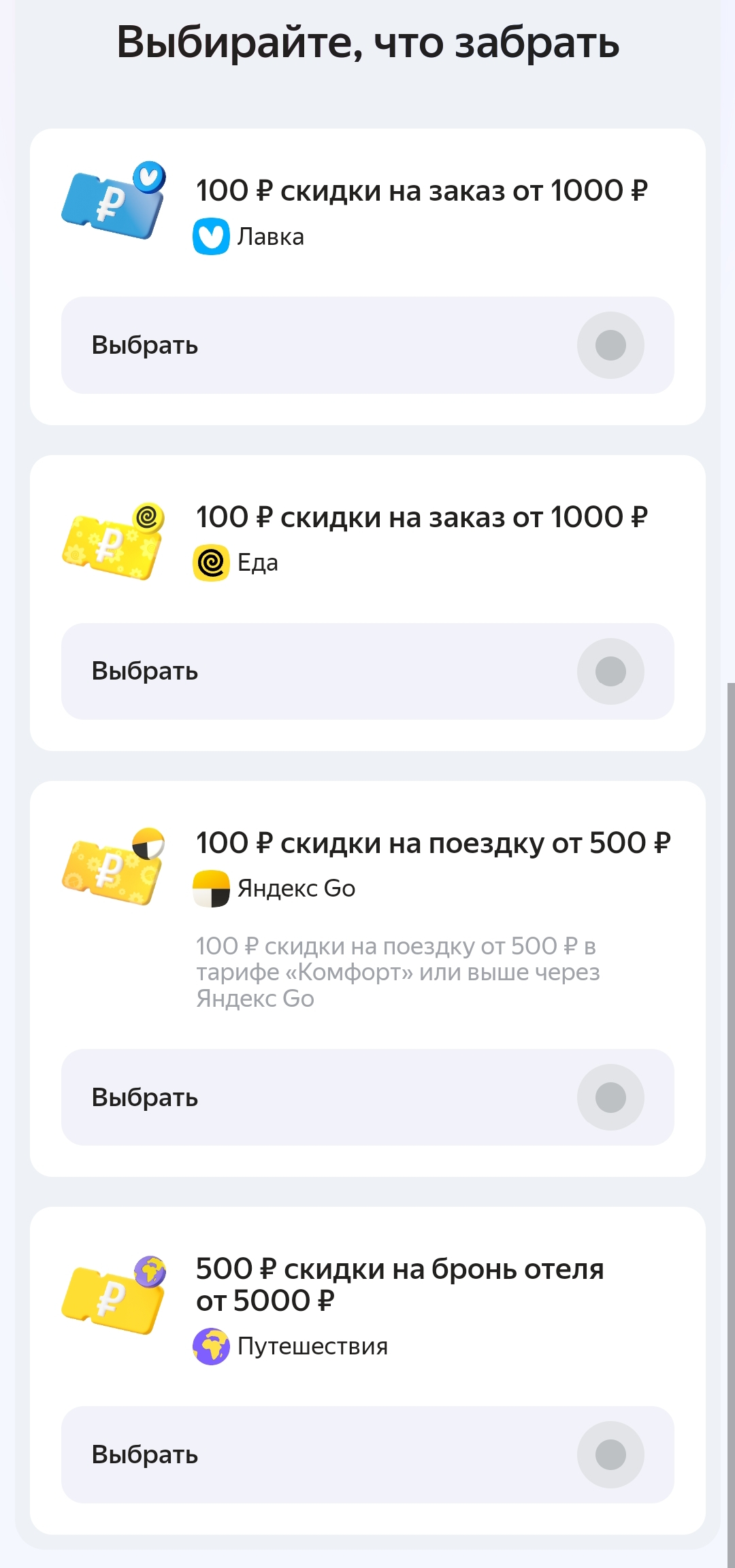Pick the Яндекс Go ride discount
Screen dimensions: 735x1568
[367, 1097]
